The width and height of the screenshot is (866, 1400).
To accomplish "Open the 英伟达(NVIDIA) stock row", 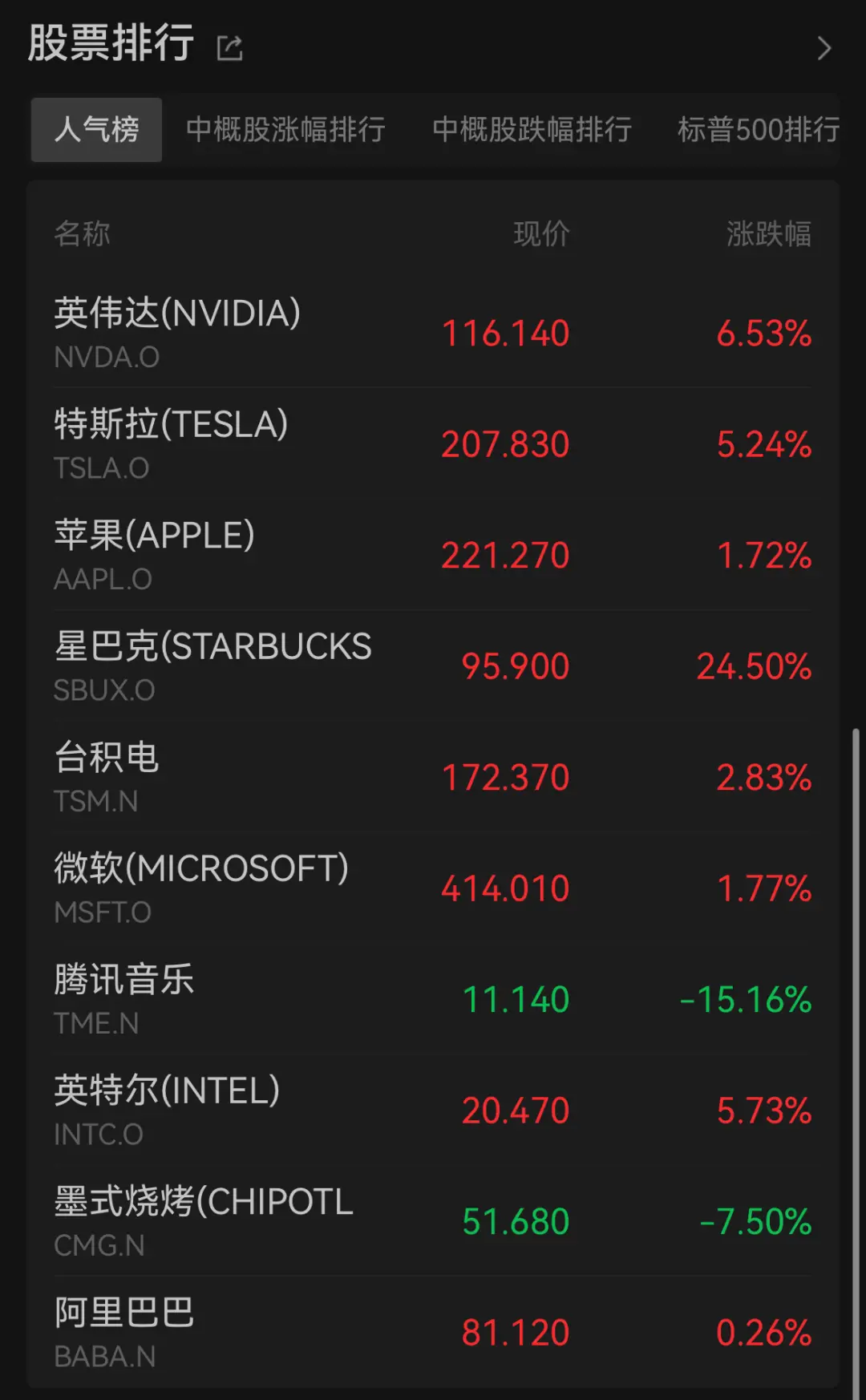I will coord(433,333).
